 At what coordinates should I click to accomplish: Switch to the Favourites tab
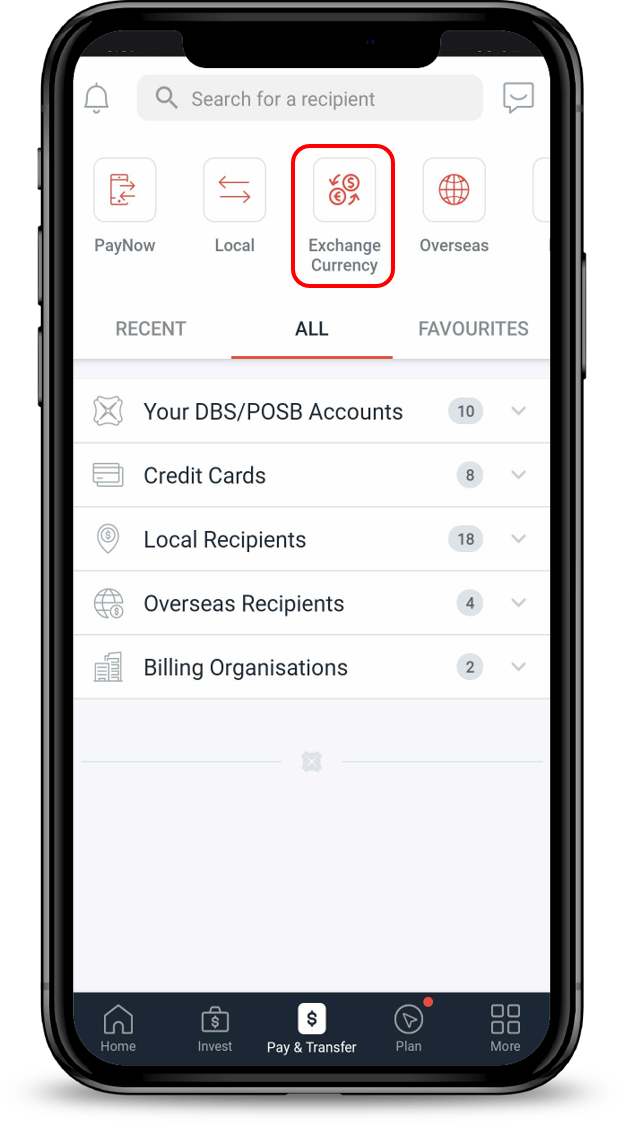point(473,329)
